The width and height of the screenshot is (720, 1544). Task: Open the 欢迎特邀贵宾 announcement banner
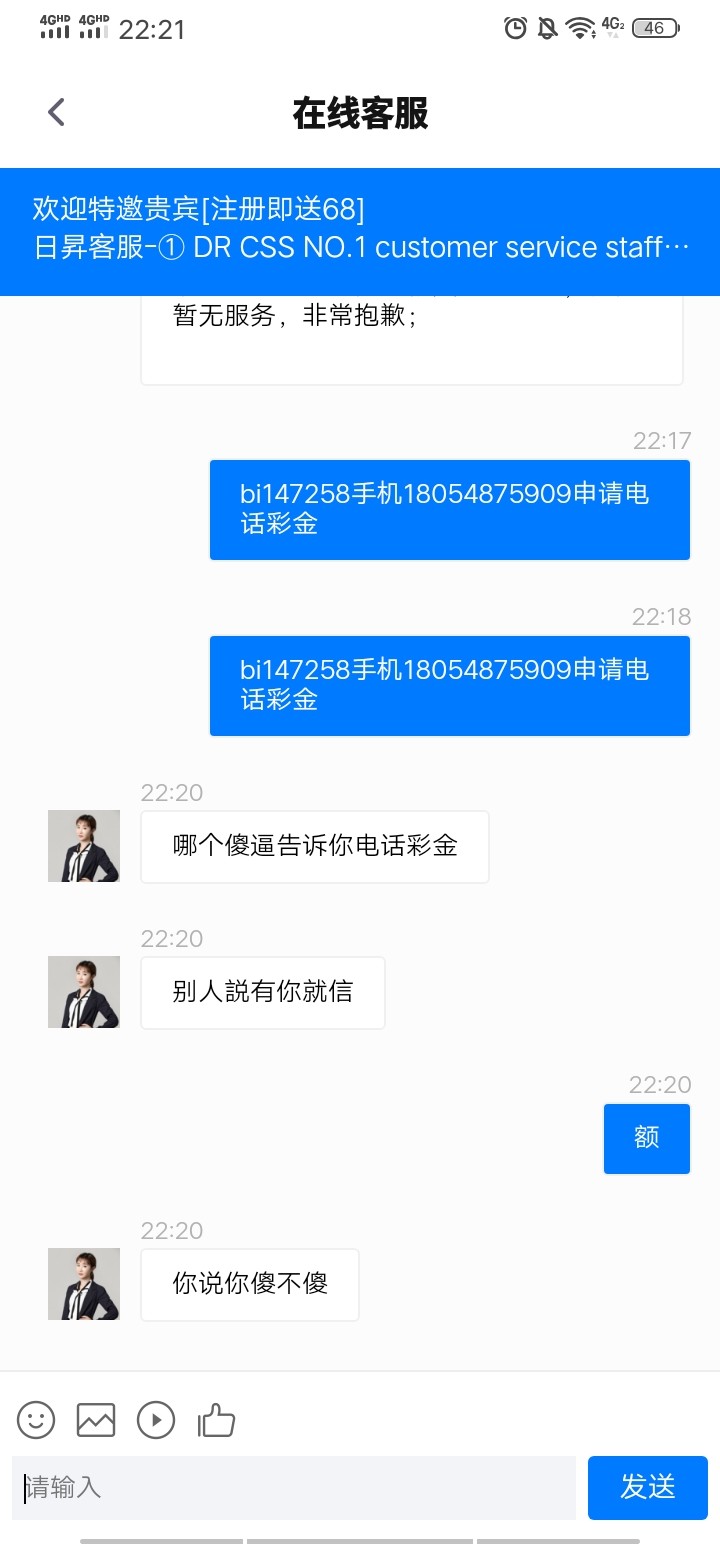[360, 230]
